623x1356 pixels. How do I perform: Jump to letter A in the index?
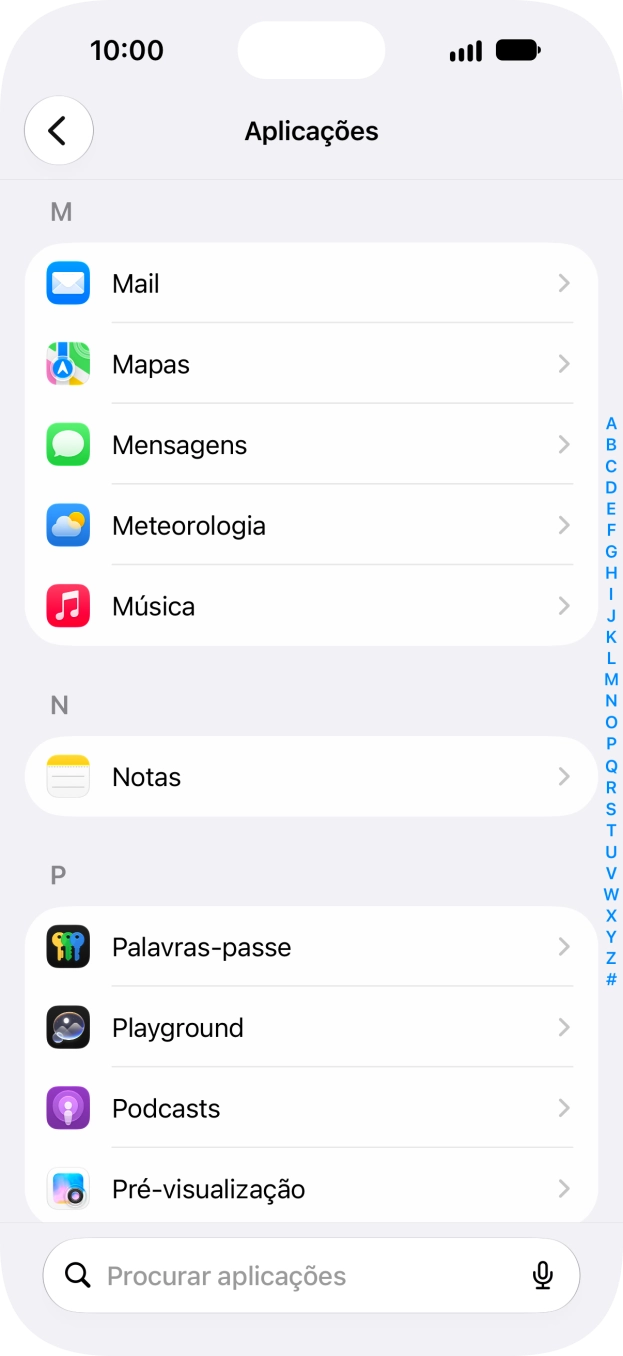pyautogui.click(x=611, y=424)
